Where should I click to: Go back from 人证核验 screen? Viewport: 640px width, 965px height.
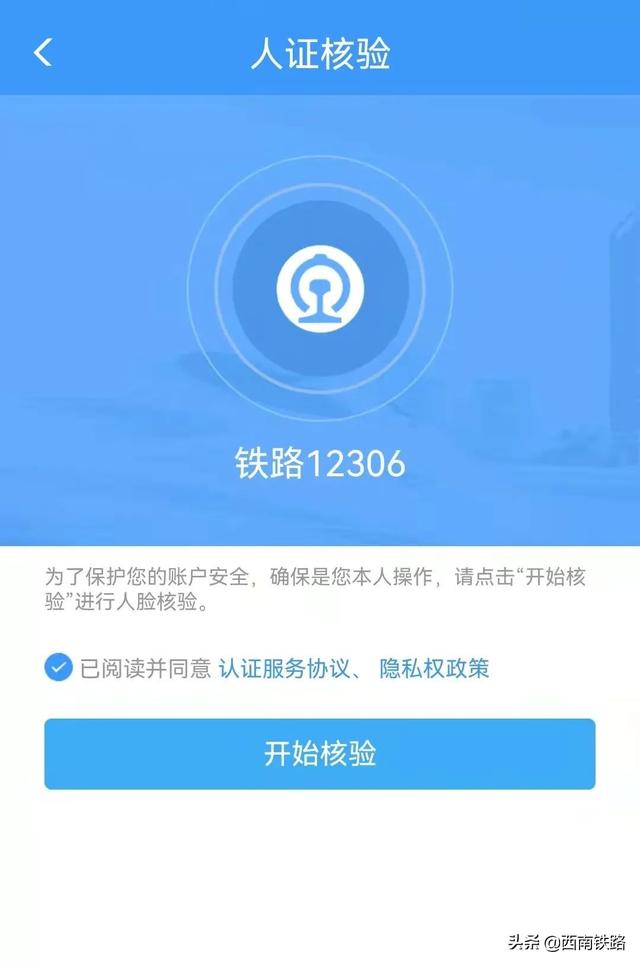[x=42, y=52]
